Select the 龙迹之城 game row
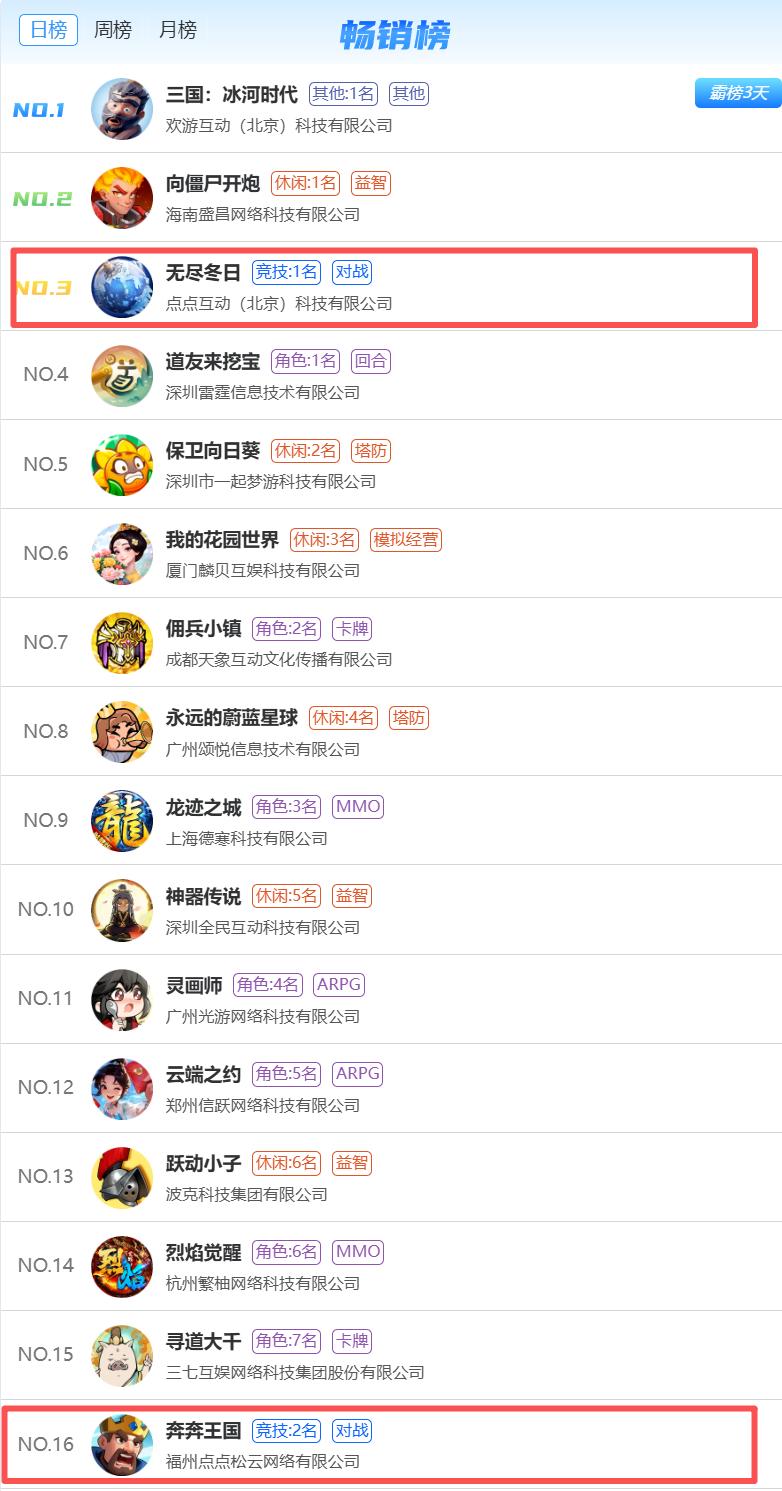Viewport: 782px width, 1491px height. pyautogui.click(x=204, y=807)
